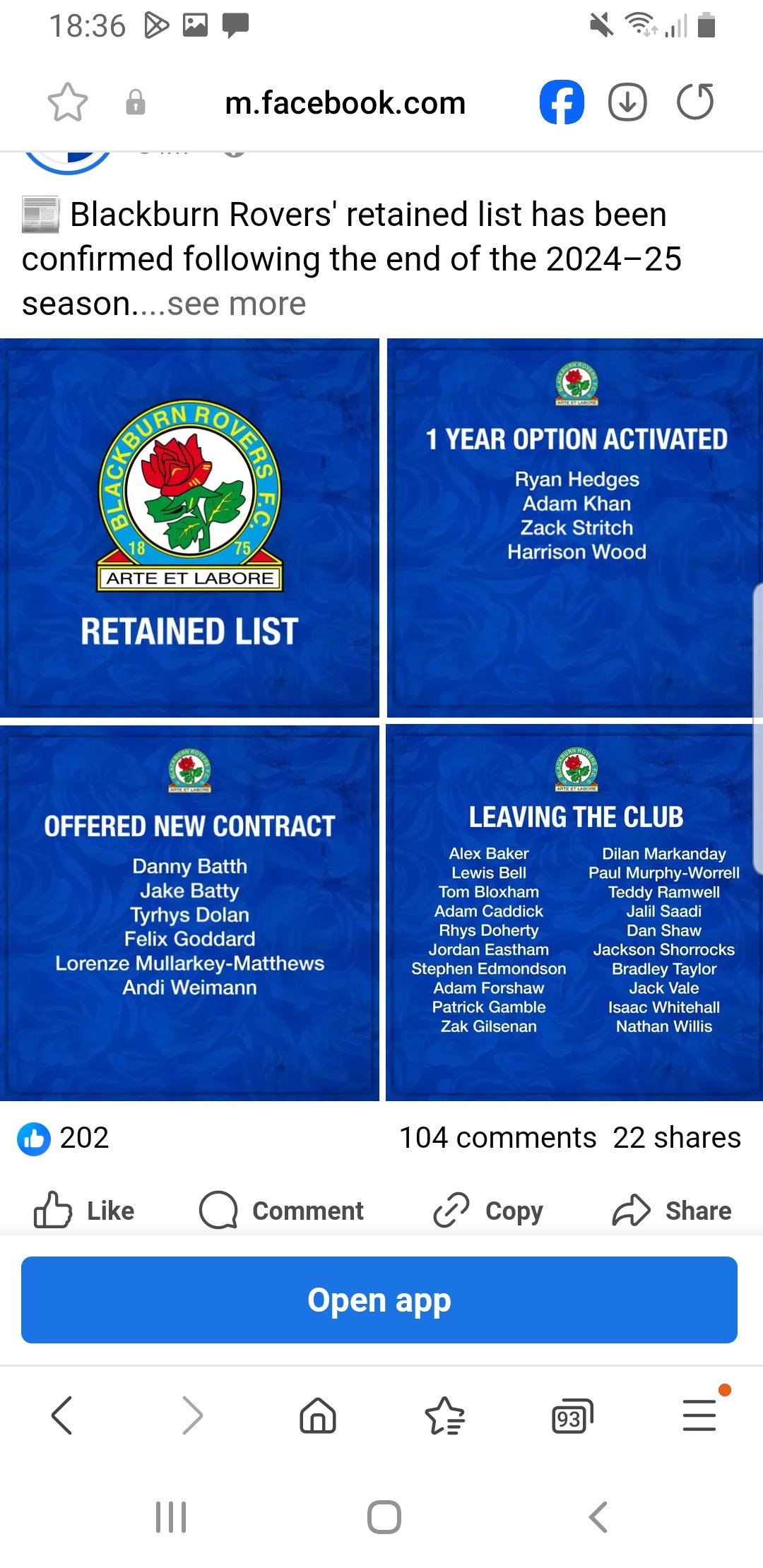The image size is (763, 1568).
Task: Open the 104 comments
Action: click(x=497, y=1138)
